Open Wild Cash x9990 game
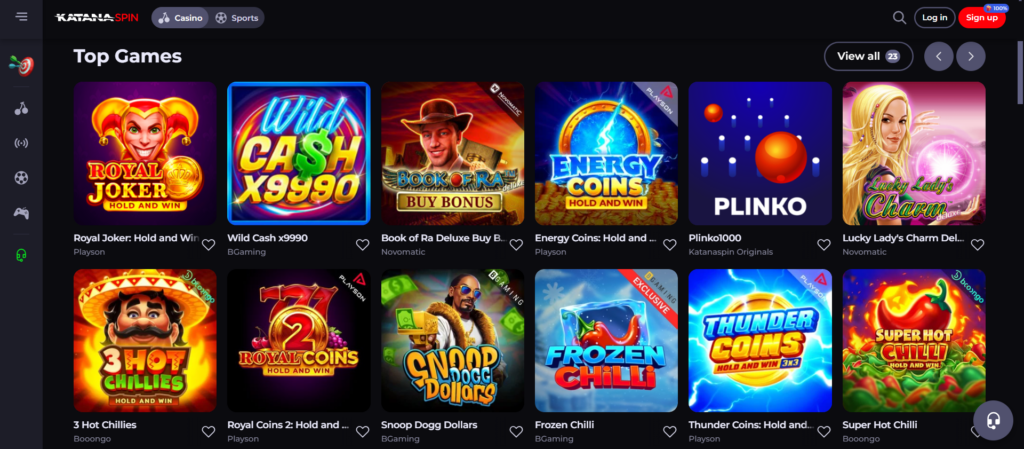This screenshot has height=449, width=1024. [299, 153]
